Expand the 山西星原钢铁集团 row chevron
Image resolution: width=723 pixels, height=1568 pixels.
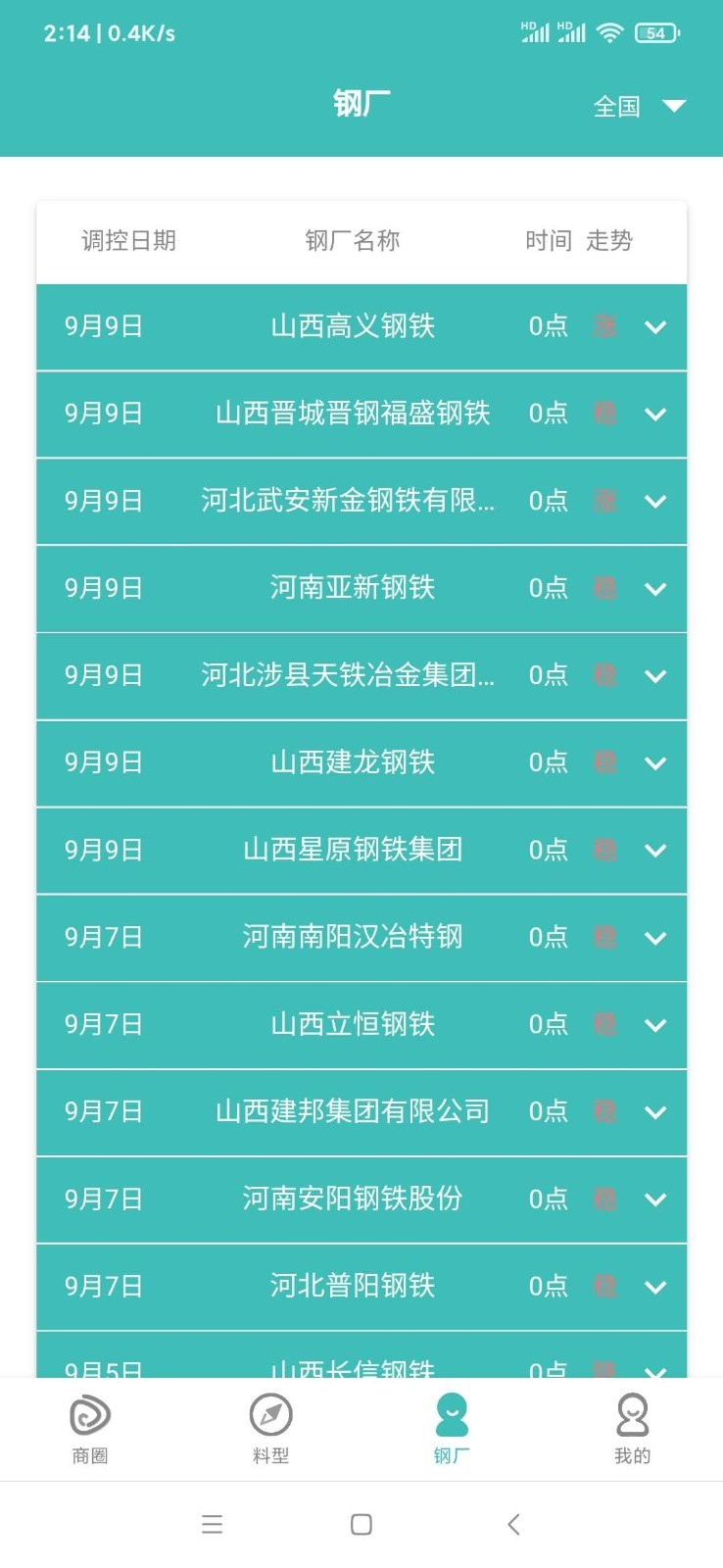pos(656,851)
